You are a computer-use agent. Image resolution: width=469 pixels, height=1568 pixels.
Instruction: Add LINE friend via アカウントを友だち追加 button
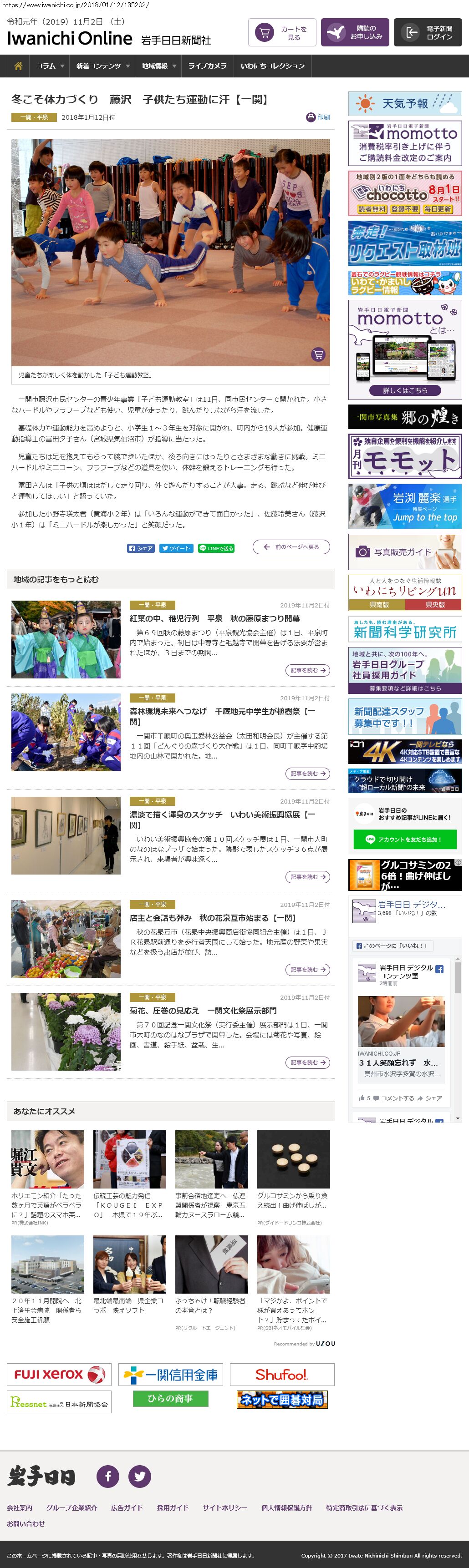click(404, 839)
